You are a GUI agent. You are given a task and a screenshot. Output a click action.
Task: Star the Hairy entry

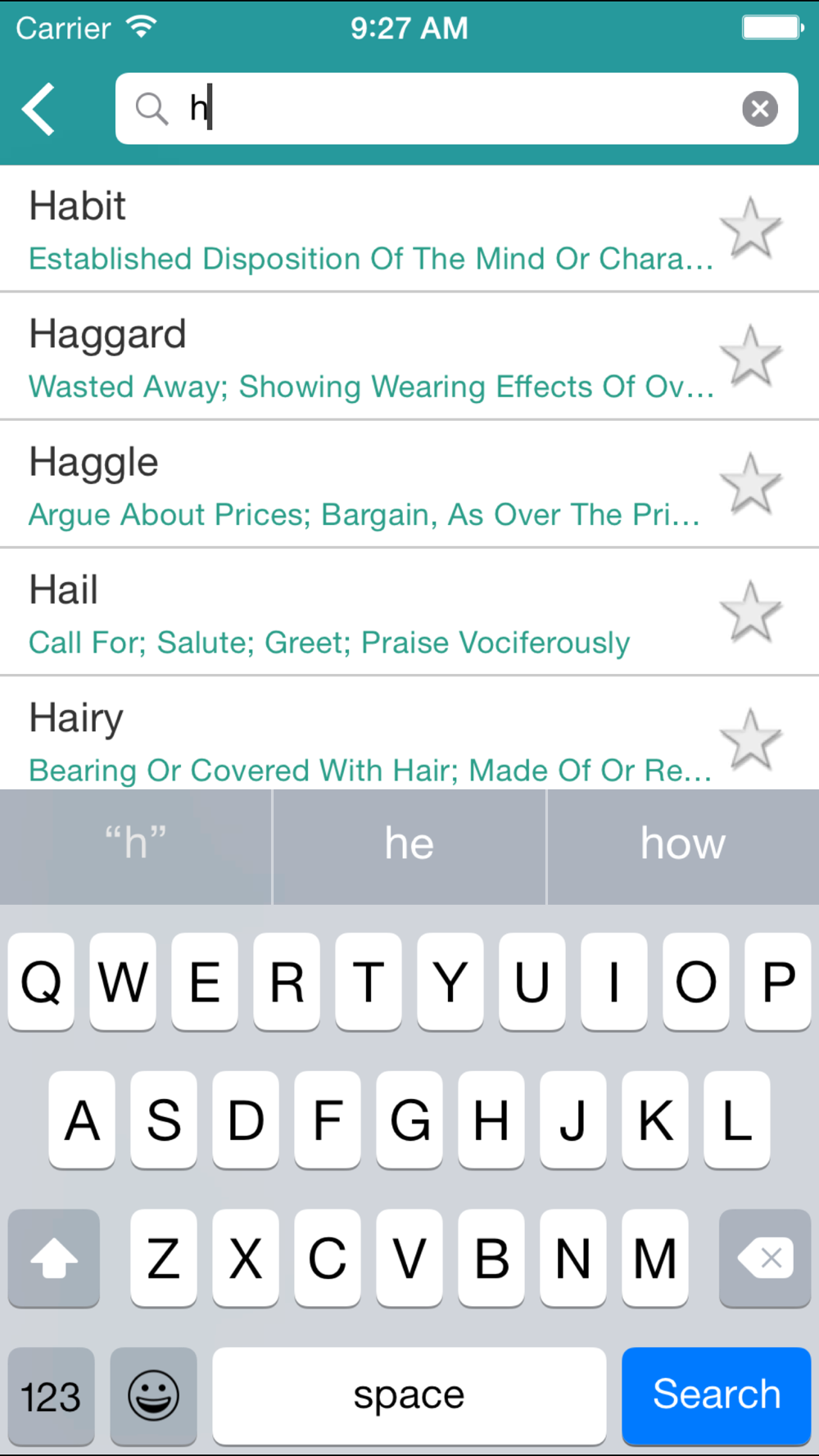click(x=750, y=739)
